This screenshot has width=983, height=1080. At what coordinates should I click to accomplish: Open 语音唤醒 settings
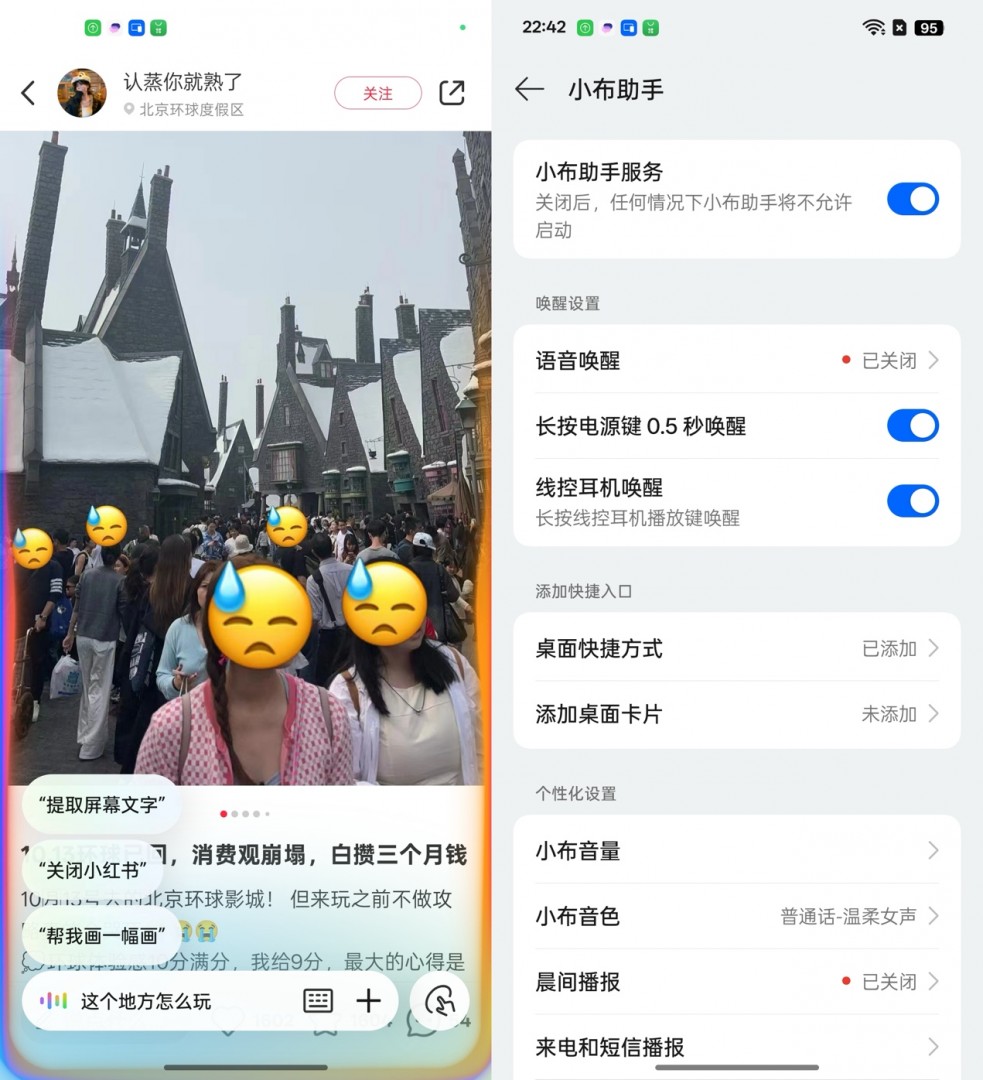coord(737,360)
